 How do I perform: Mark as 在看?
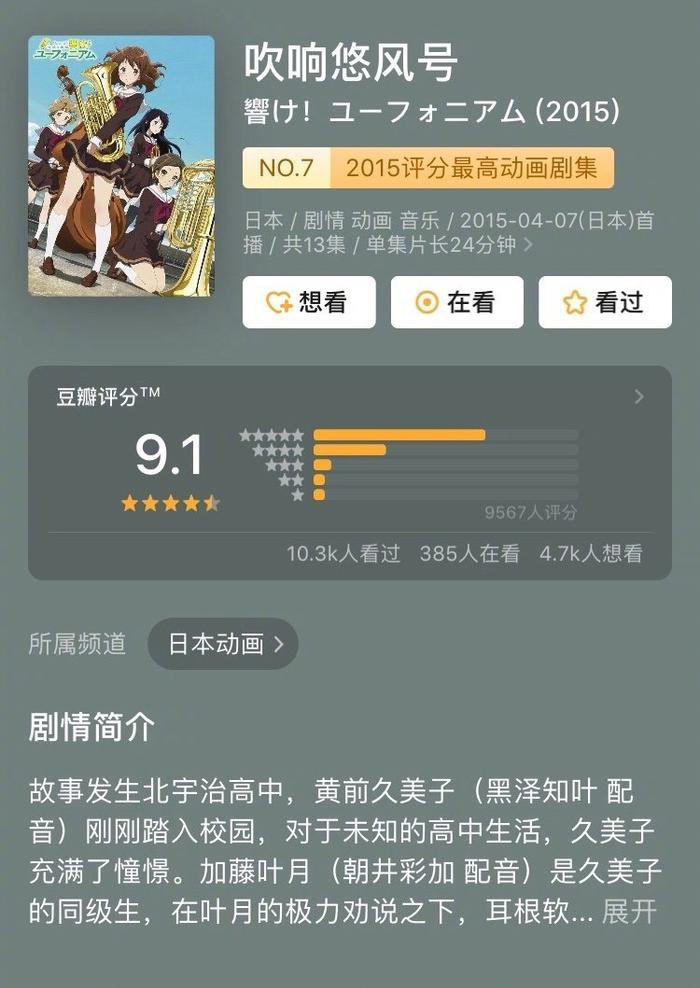[x=456, y=302]
